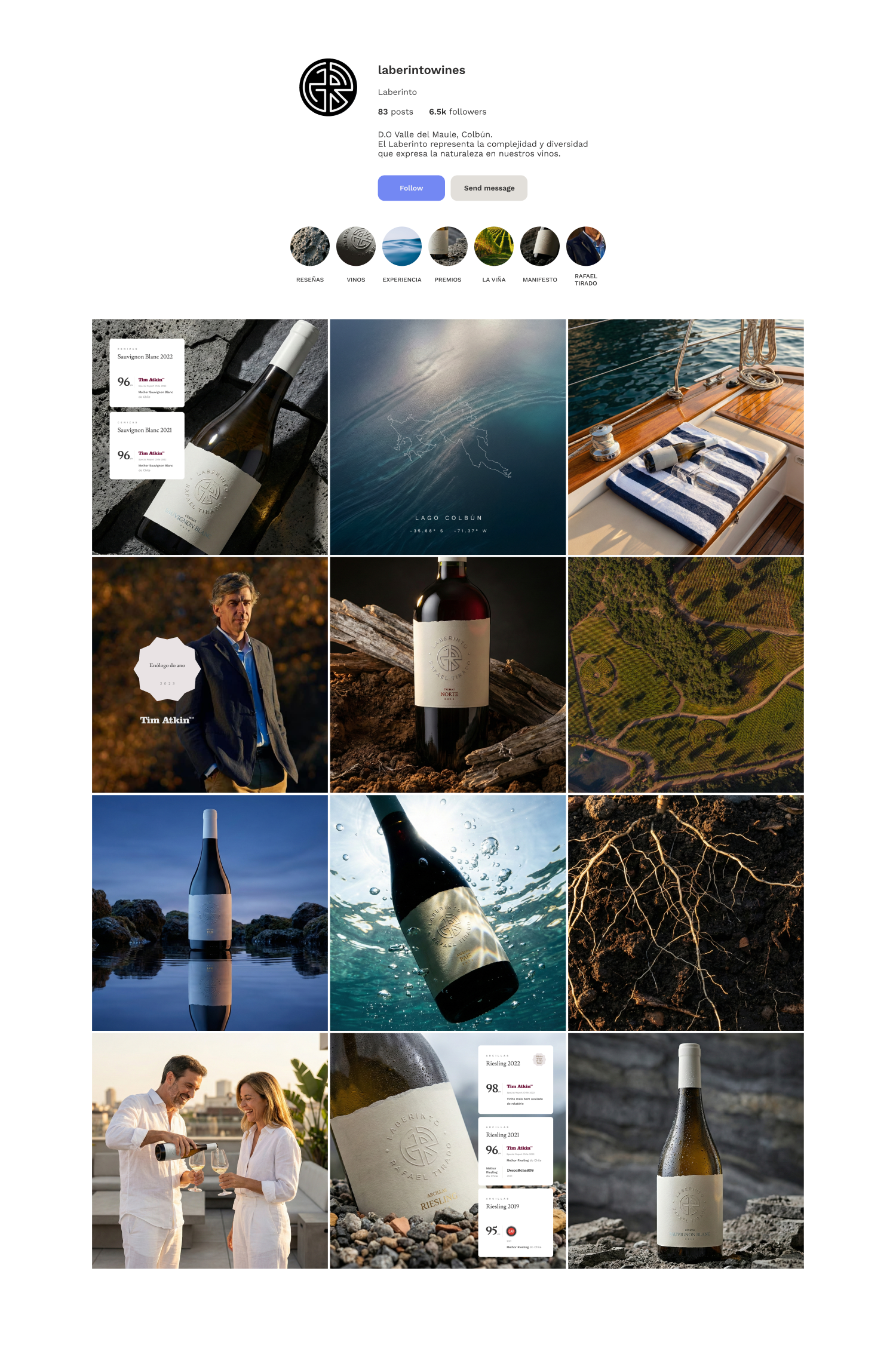Open the Lago Colbún map post

(448, 437)
